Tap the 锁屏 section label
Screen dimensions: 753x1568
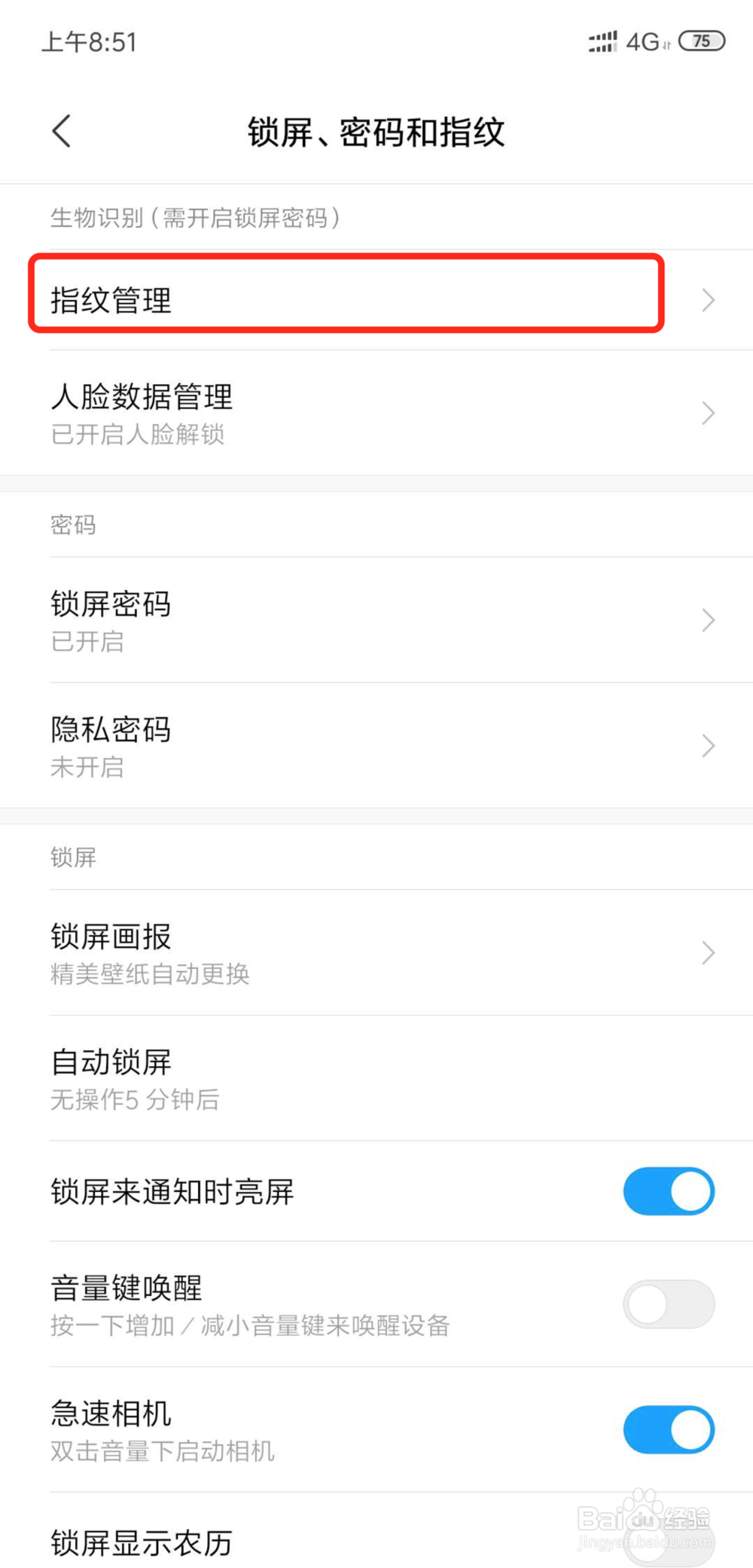pos(72,857)
